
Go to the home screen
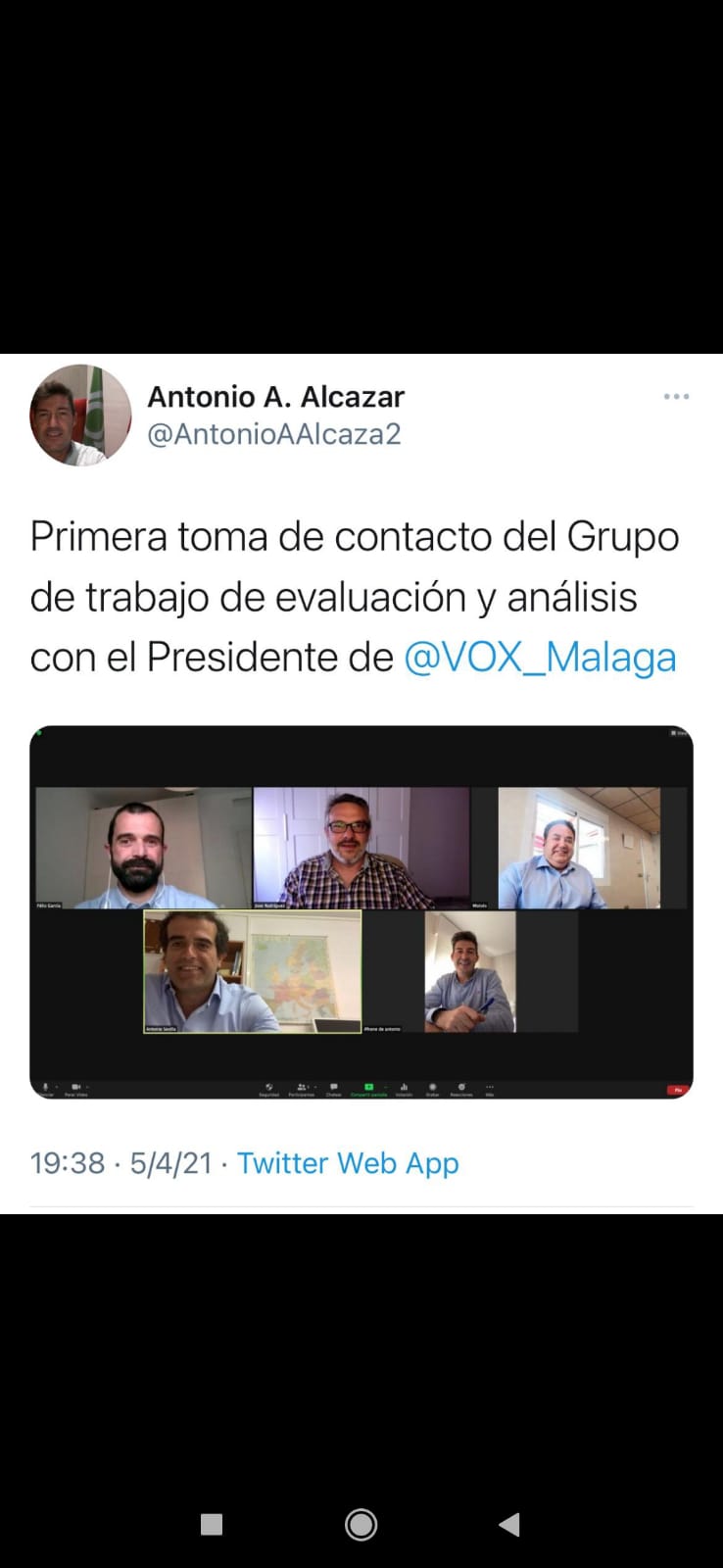point(361,1524)
